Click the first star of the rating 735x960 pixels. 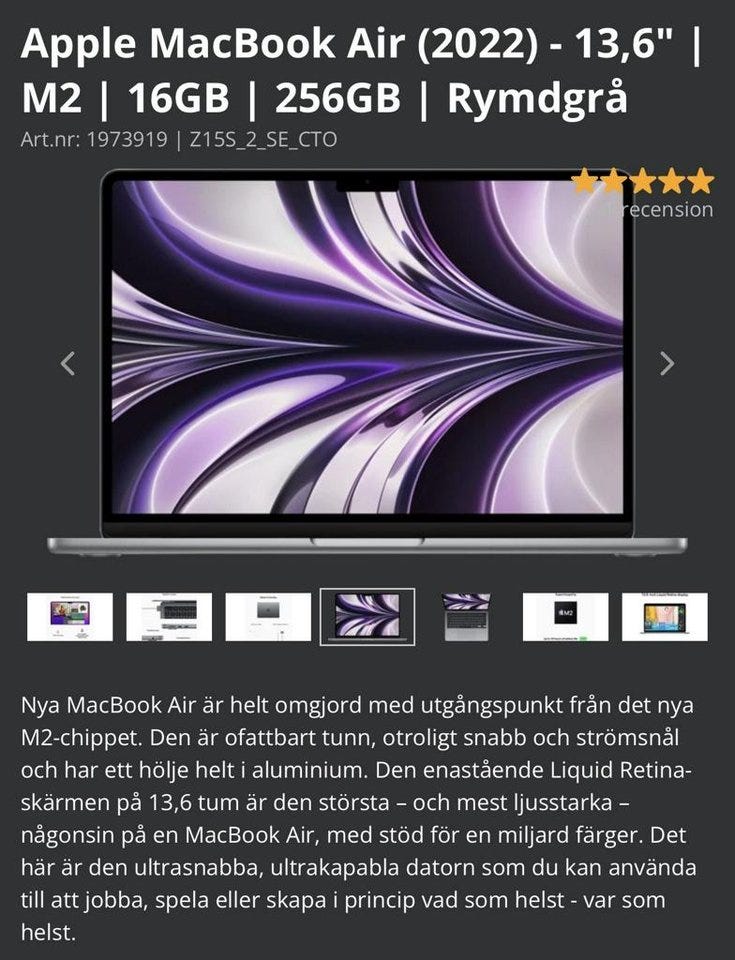pos(585,182)
